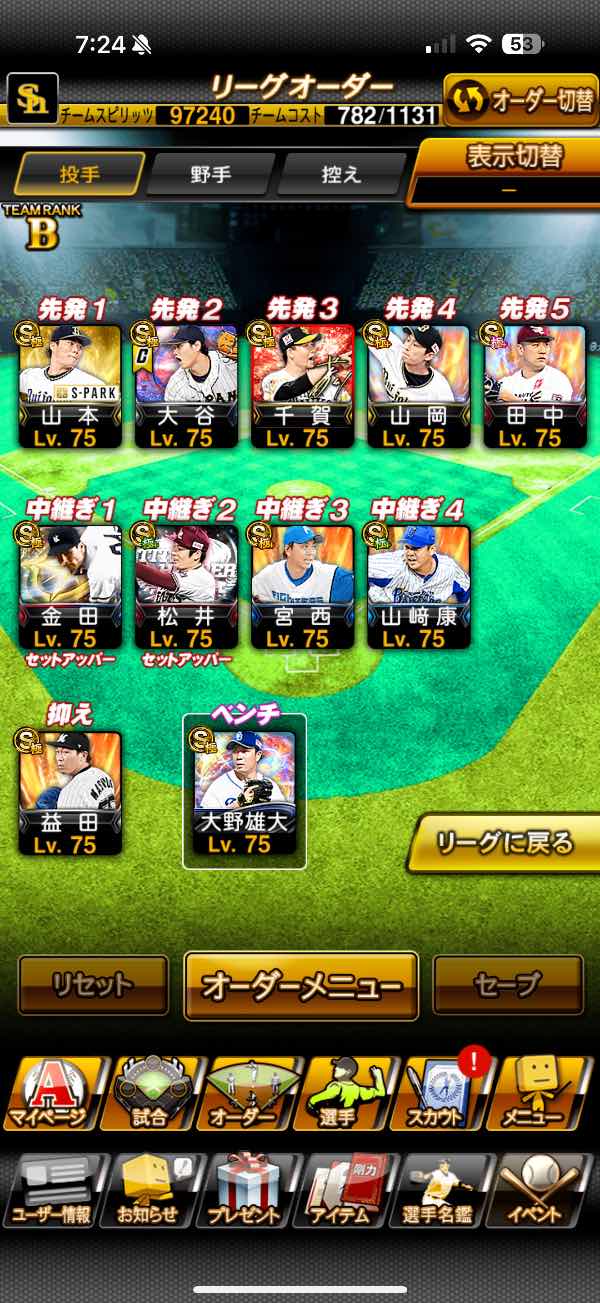Tap the オーダー切替 button
Screen dimensions: 600x1303
521,100
